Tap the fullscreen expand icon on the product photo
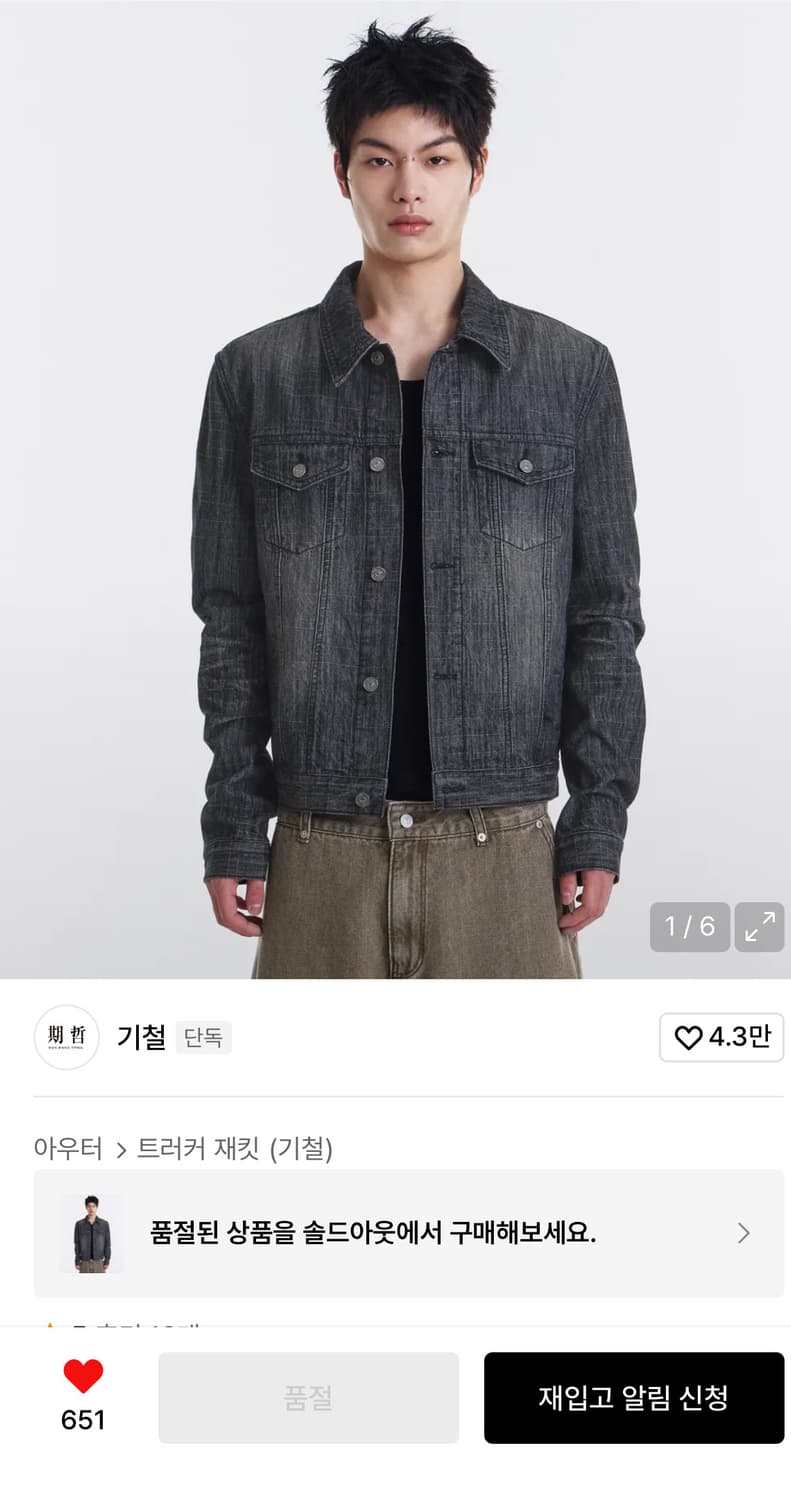Viewport: 791px width, 1500px height. click(759, 928)
